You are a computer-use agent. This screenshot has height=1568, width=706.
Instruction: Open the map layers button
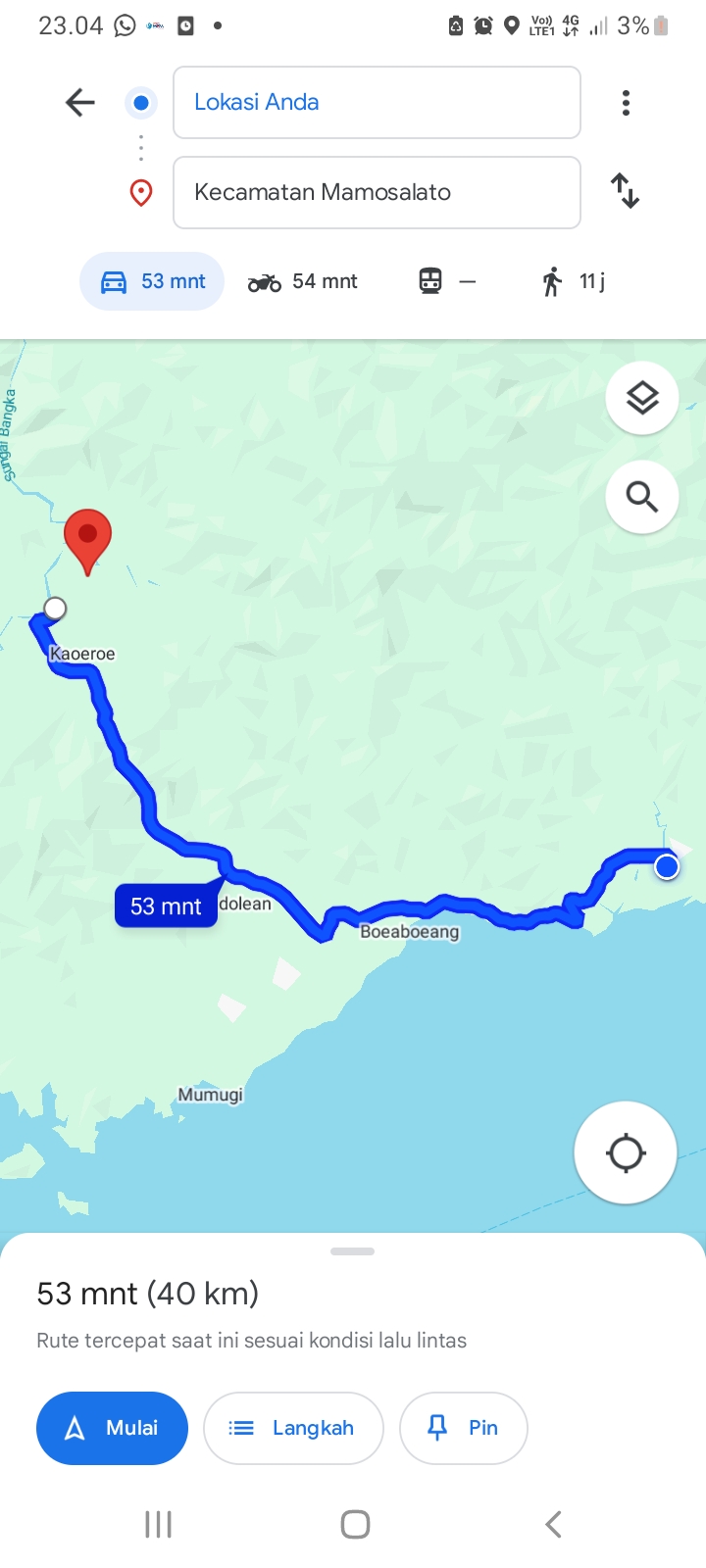click(642, 398)
